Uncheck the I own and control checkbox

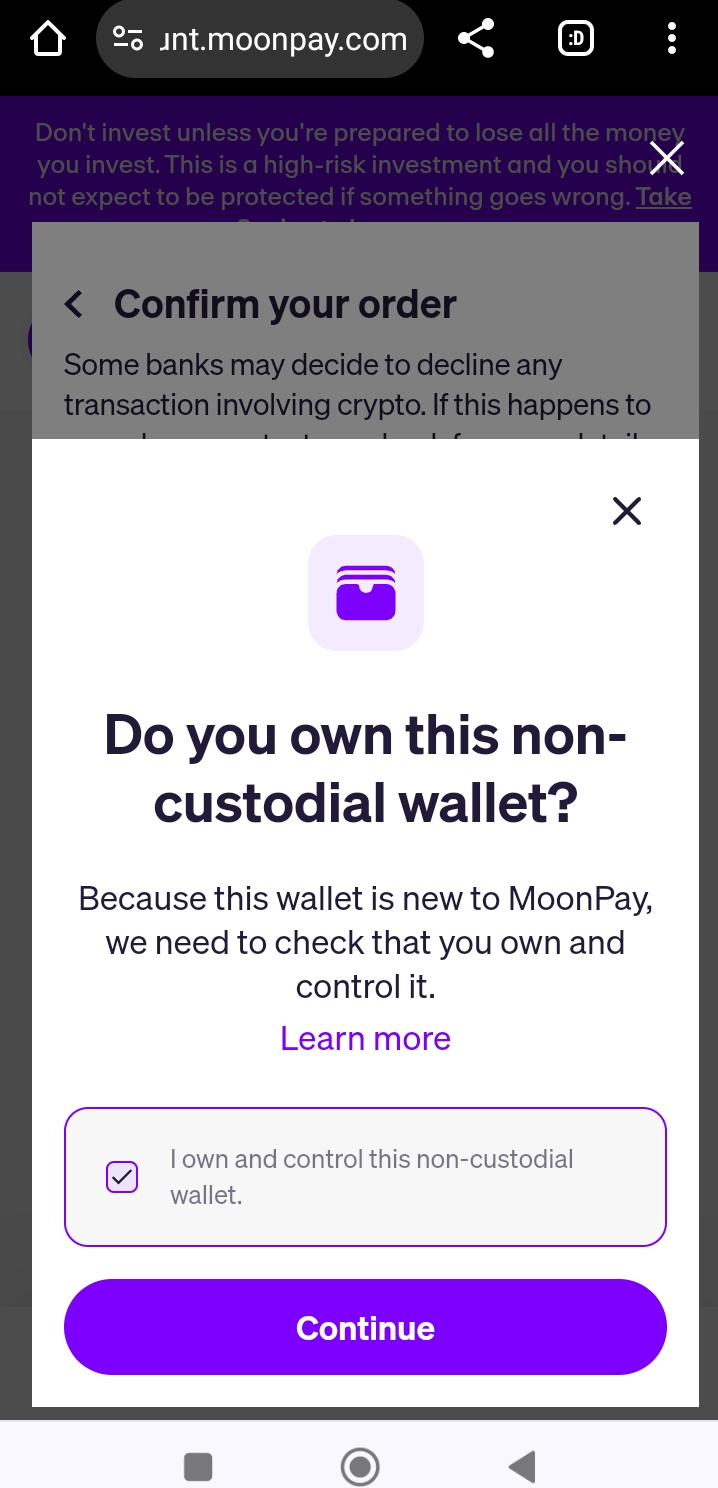[x=122, y=1177]
